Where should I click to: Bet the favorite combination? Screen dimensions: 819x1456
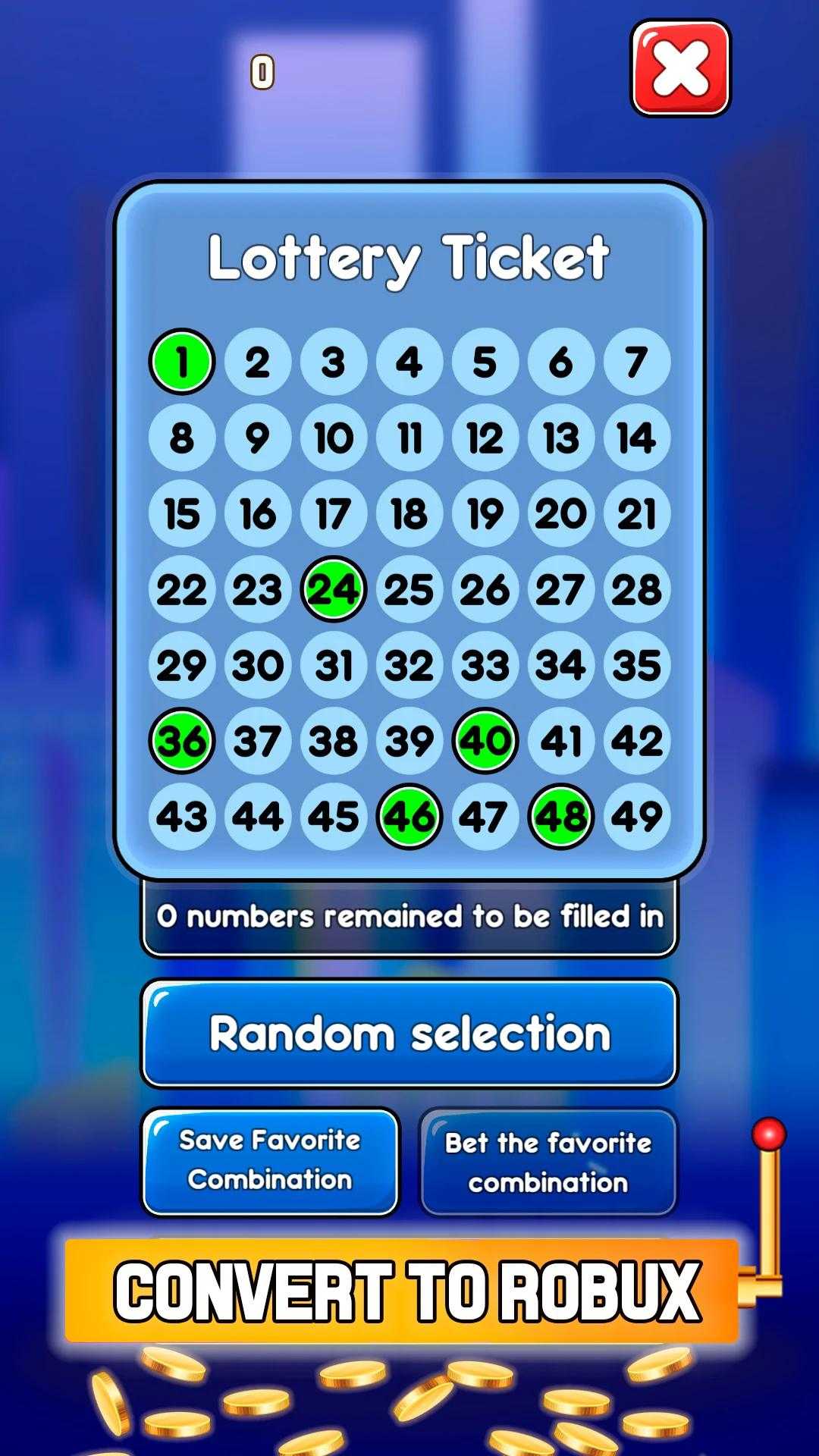548,1163
